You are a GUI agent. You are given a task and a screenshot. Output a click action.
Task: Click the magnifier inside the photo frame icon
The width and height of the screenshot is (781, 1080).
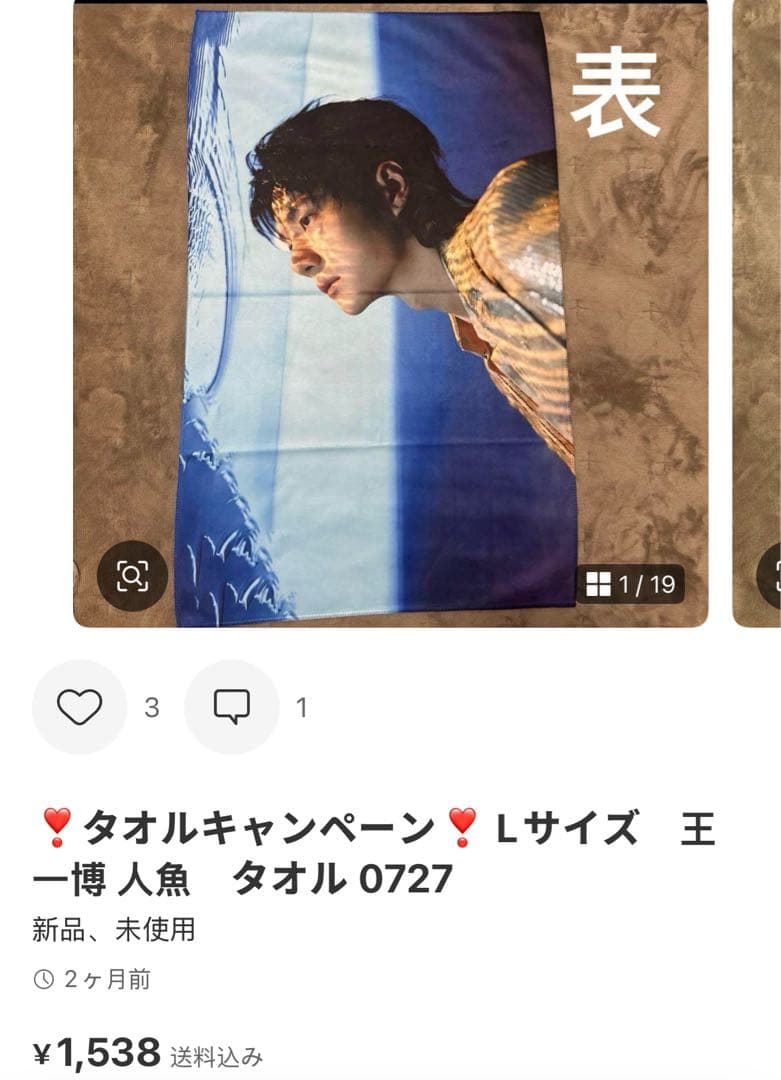pos(131,574)
